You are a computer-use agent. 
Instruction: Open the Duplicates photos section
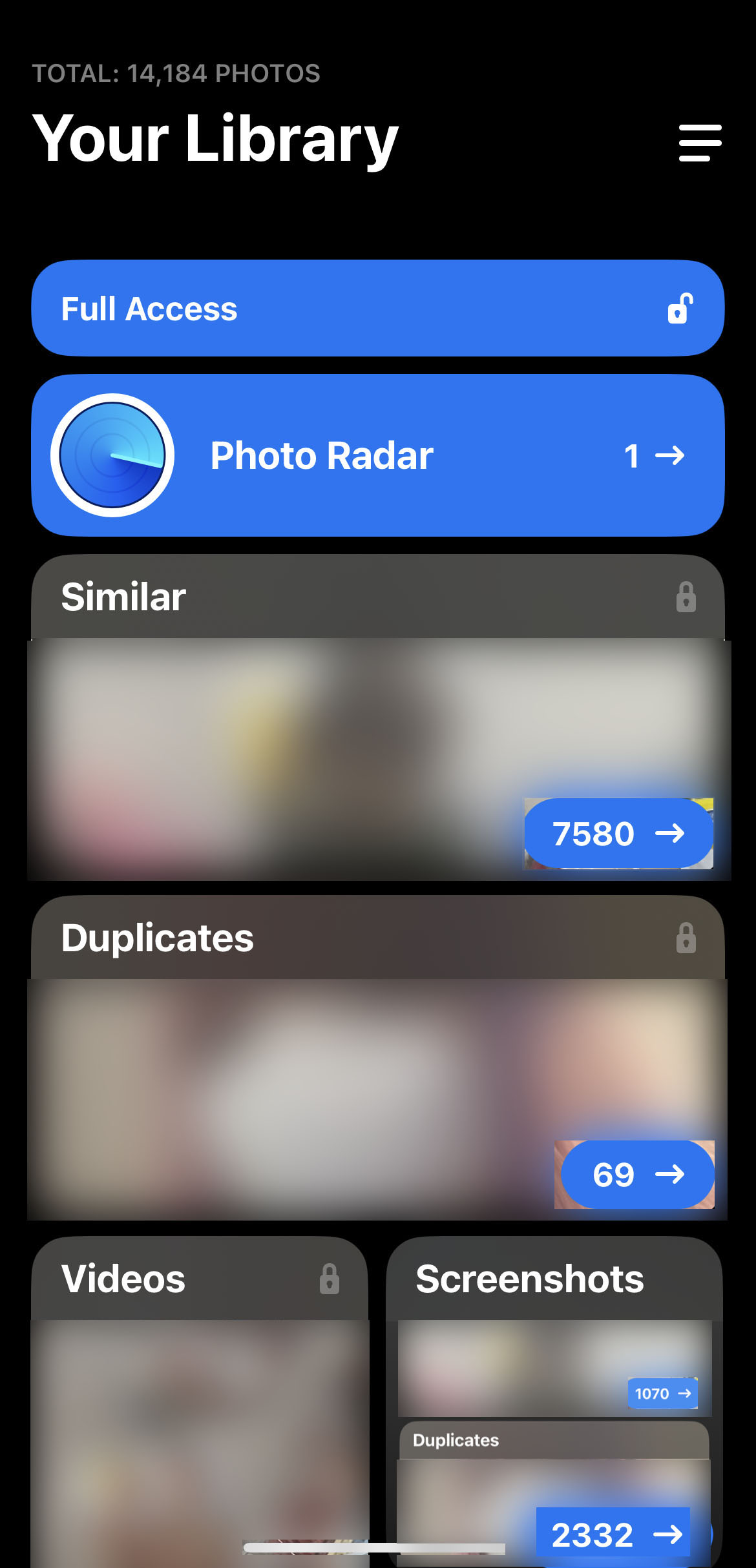point(156,938)
